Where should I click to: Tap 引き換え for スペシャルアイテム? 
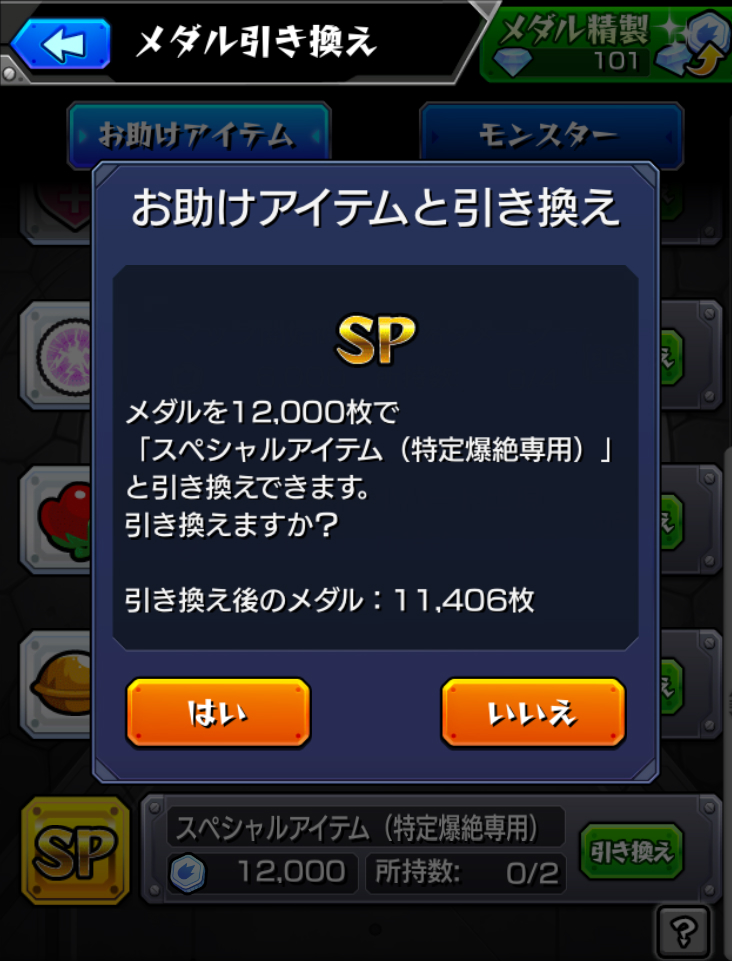632,851
